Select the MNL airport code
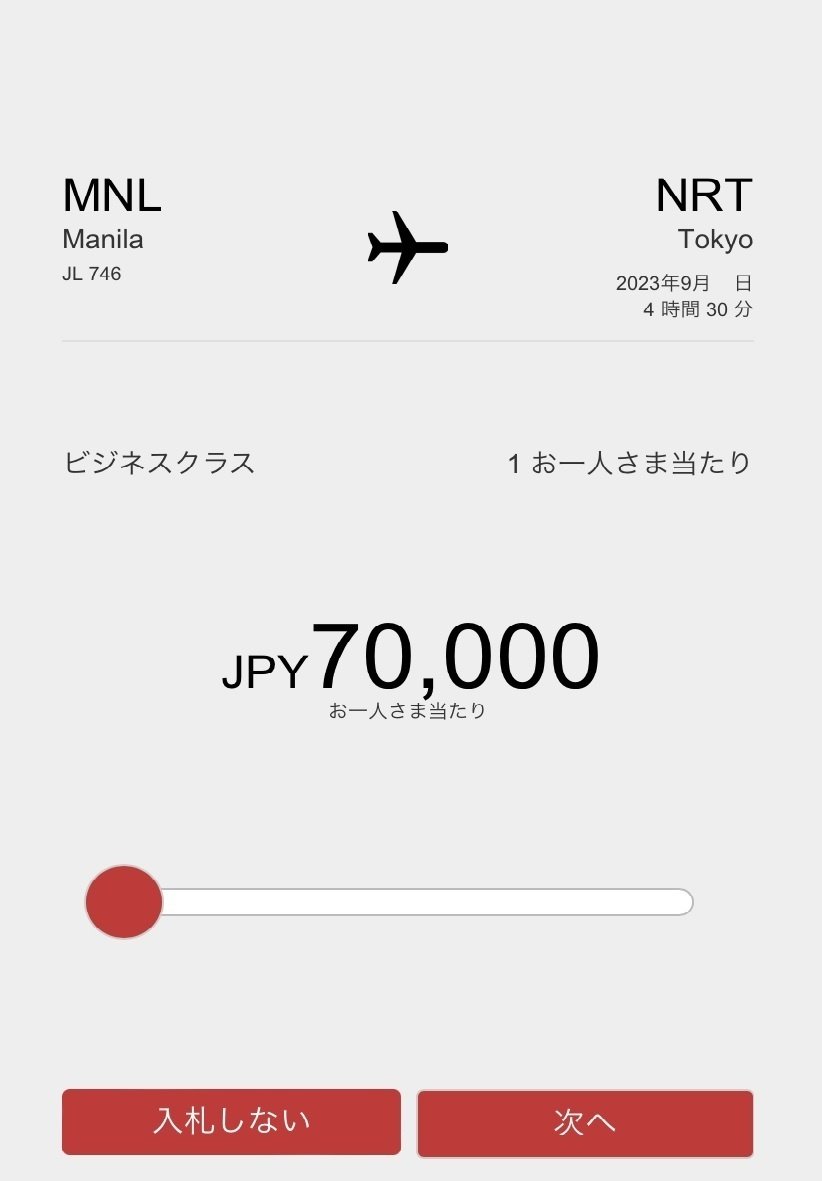The height and width of the screenshot is (1181, 822). pyautogui.click(x=112, y=197)
